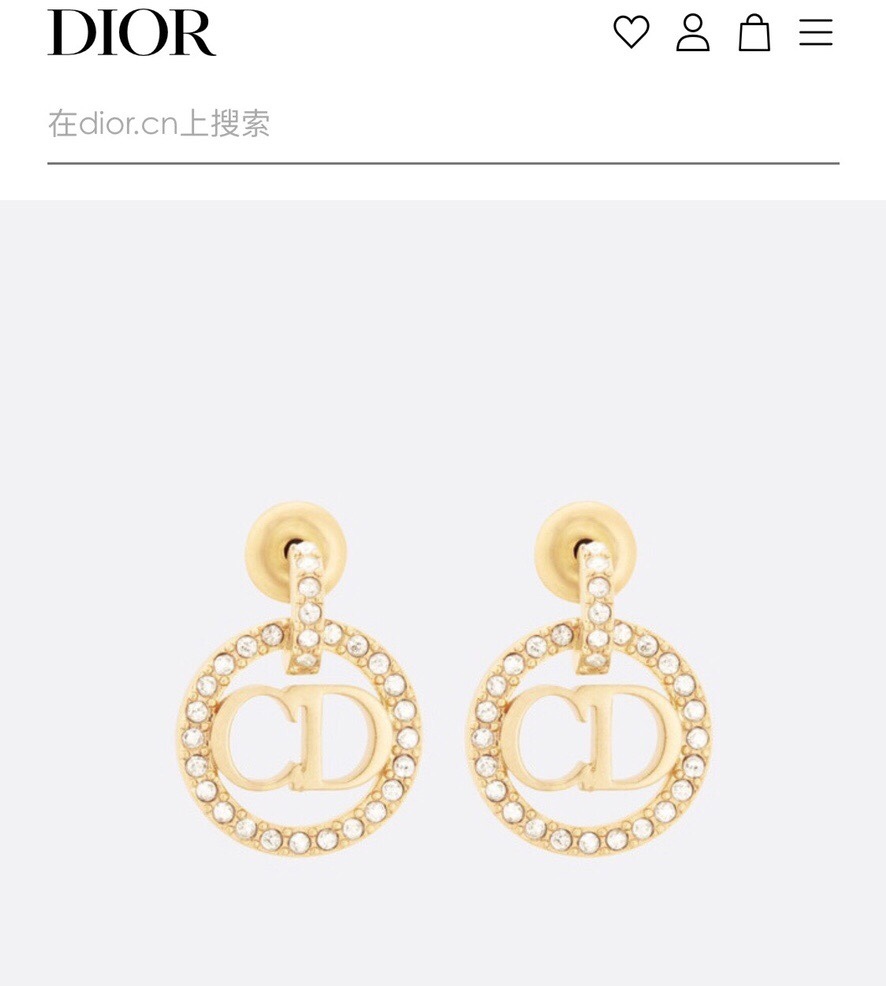Open the account profile icon
The width and height of the screenshot is (886, 986).
(692, 32)
